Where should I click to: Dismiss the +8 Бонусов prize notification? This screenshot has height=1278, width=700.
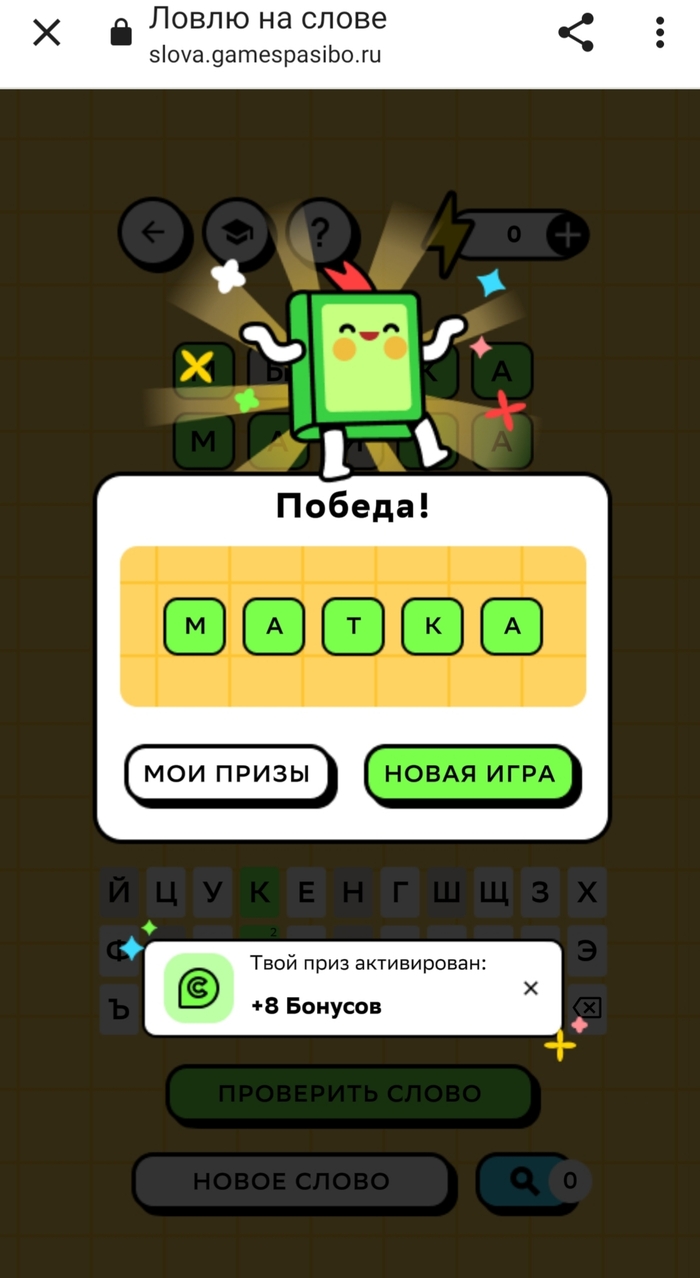tap(531, 988)
